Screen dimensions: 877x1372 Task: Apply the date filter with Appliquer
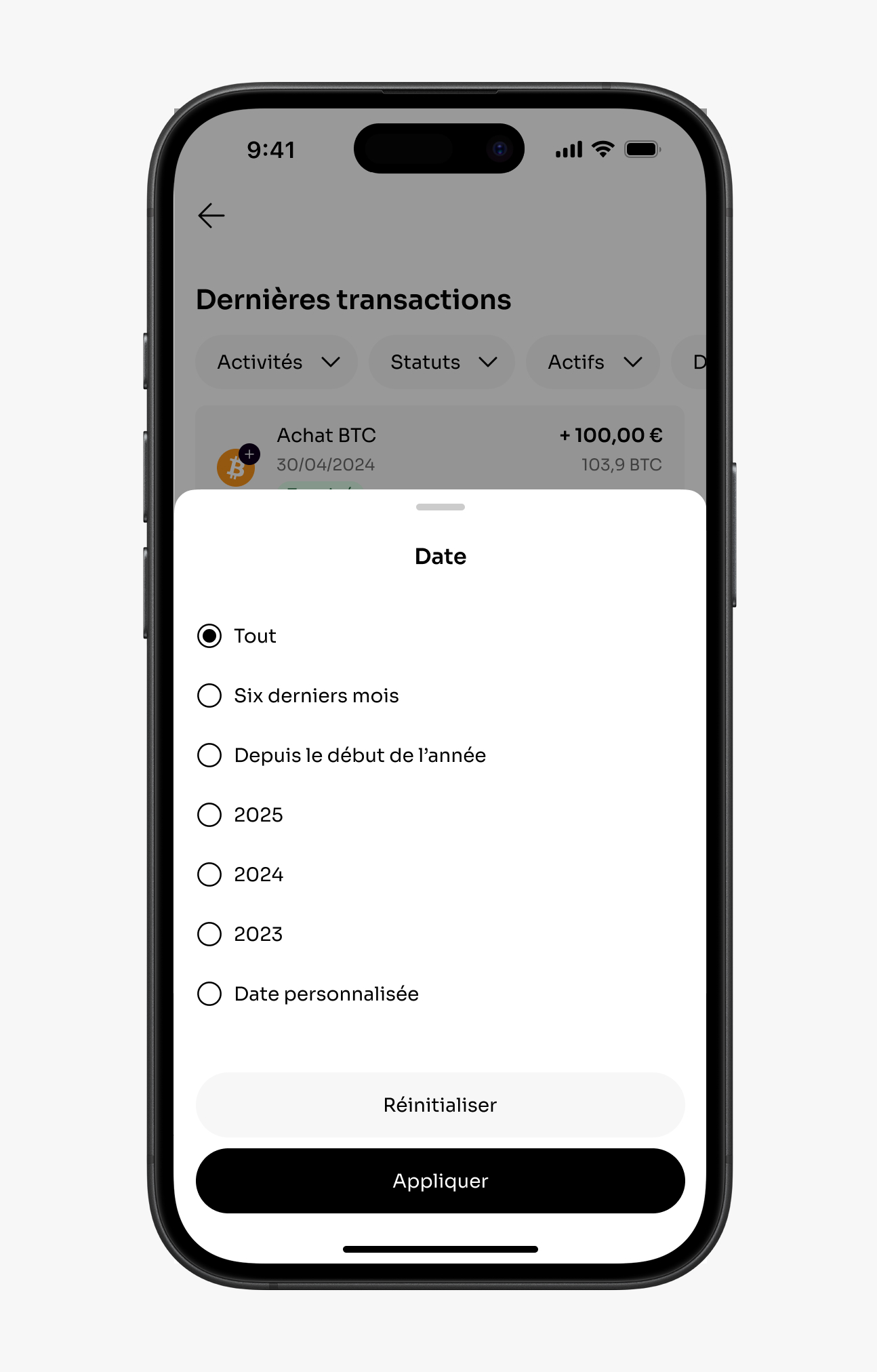tap(440, 1181)
